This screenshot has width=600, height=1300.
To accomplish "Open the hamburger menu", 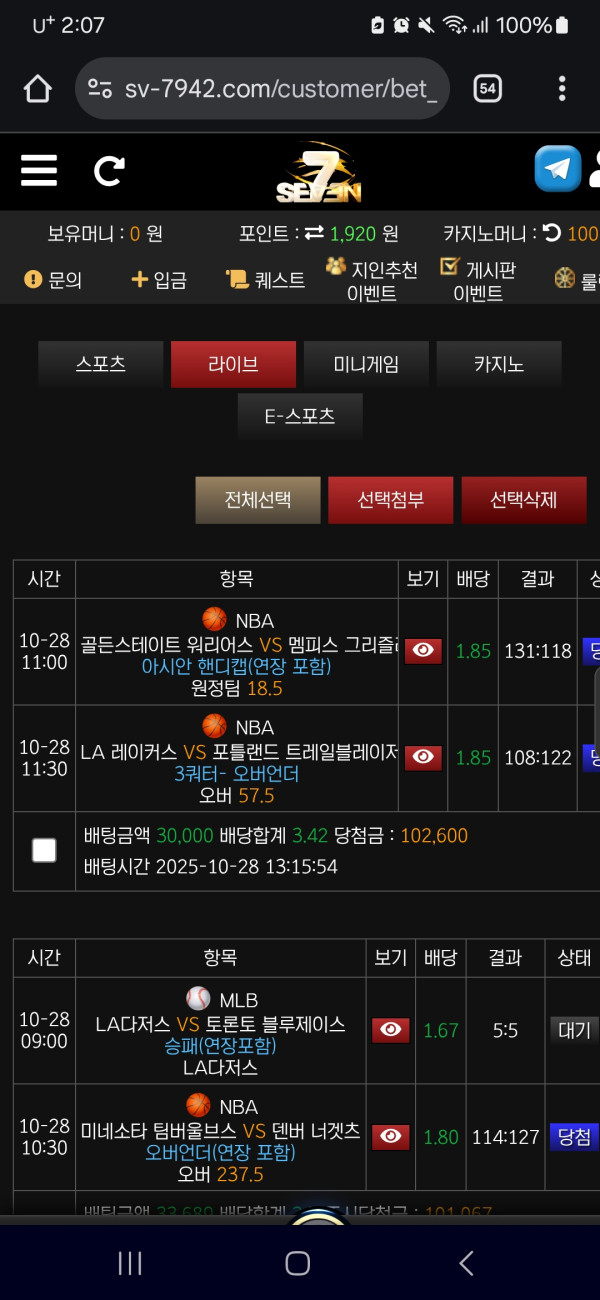I will pyautogui.click(x=39, y=170).
